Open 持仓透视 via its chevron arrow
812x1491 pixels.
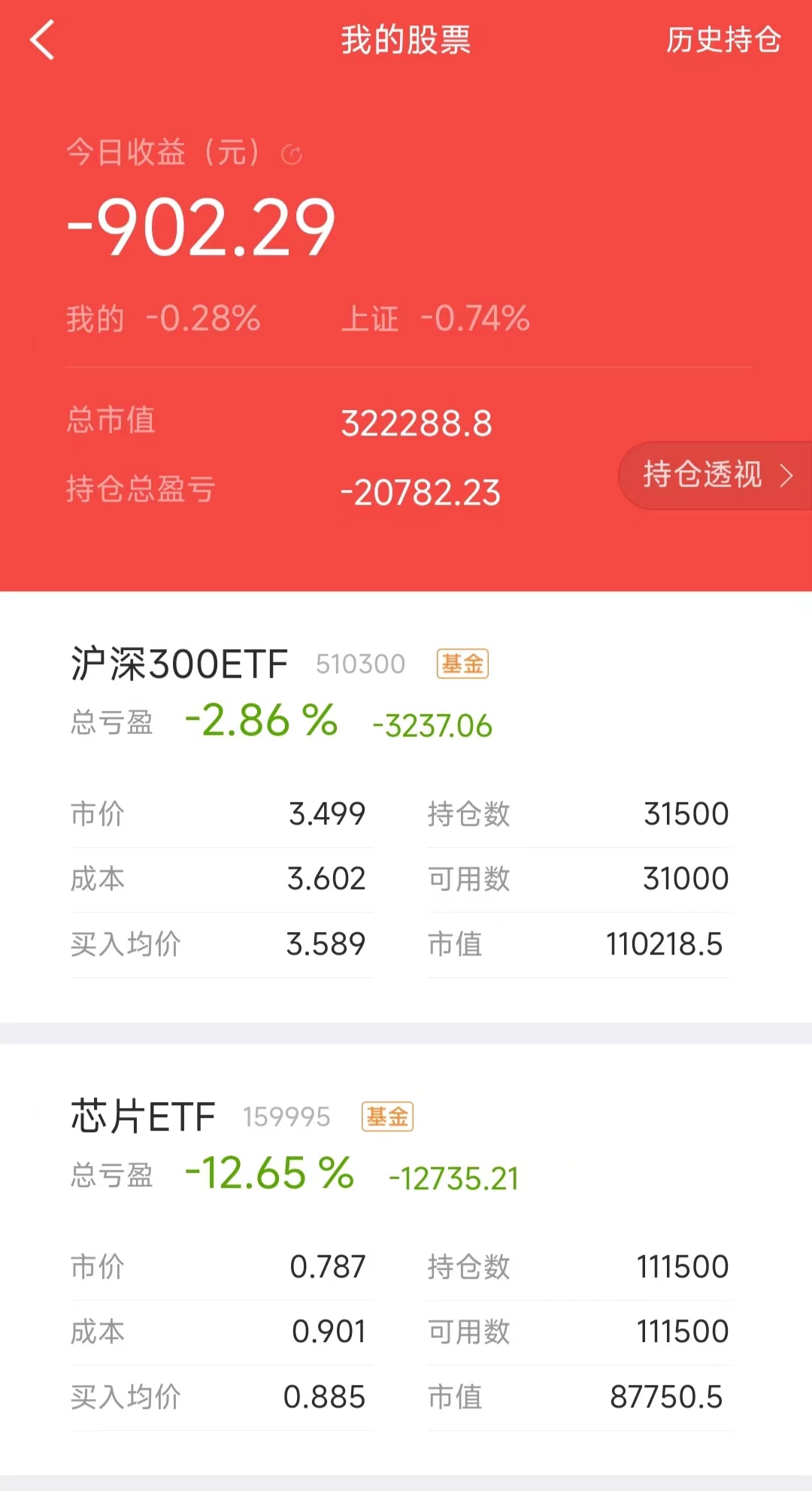tap(786, 475)
